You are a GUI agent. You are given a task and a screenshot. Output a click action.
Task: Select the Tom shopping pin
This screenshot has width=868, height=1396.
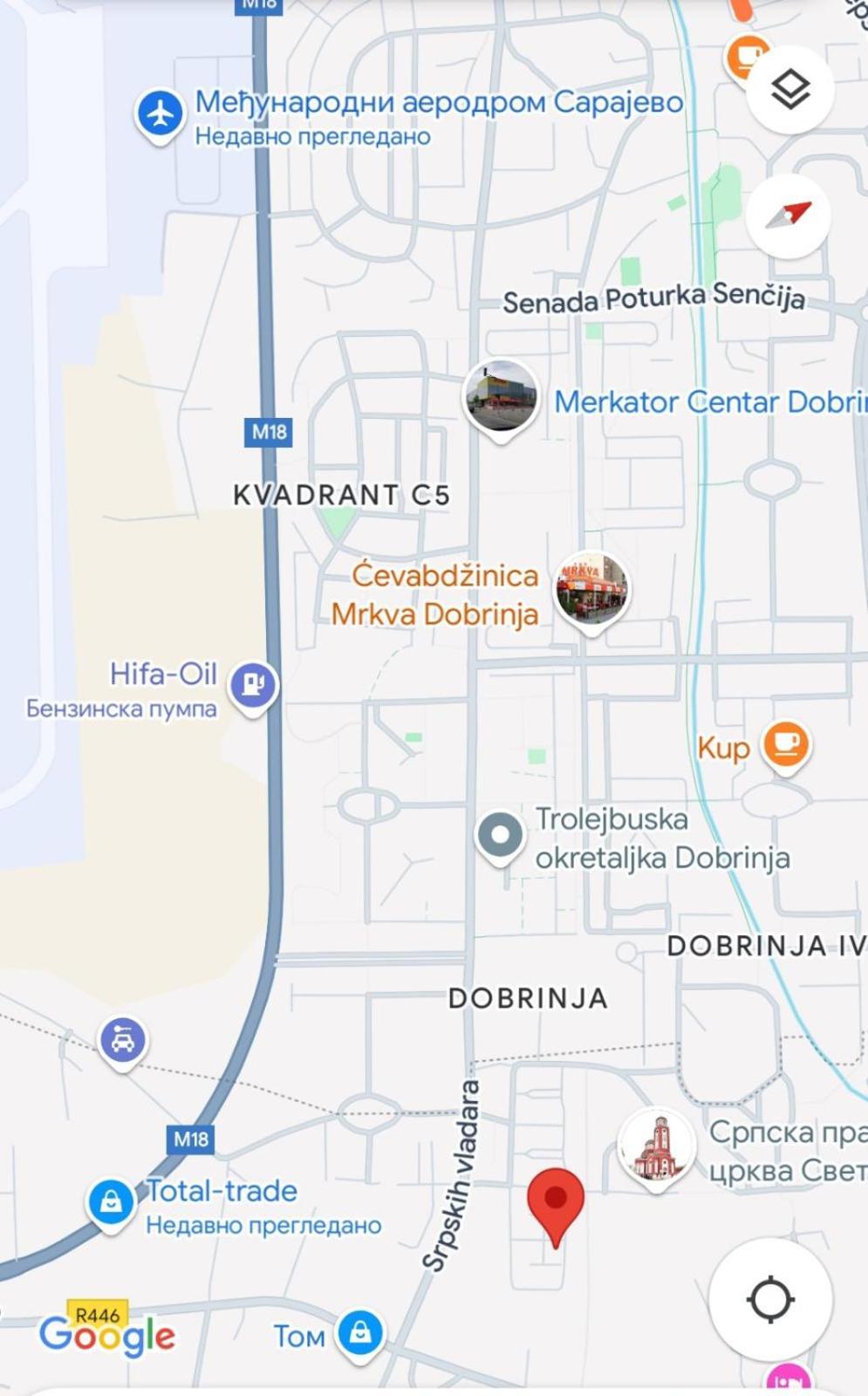(360, 1333)
